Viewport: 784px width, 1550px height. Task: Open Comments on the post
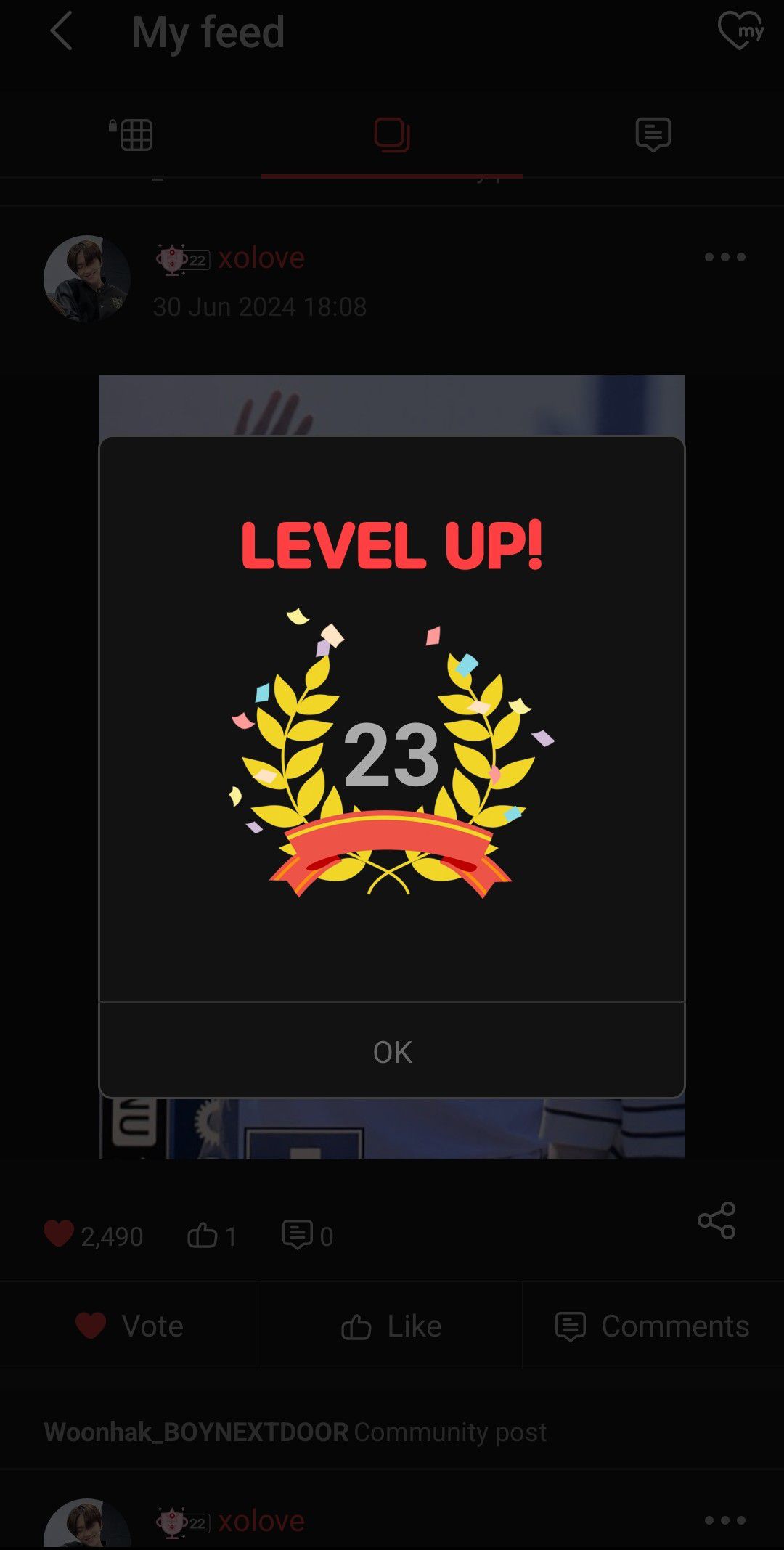click(x=652, y=1326)
